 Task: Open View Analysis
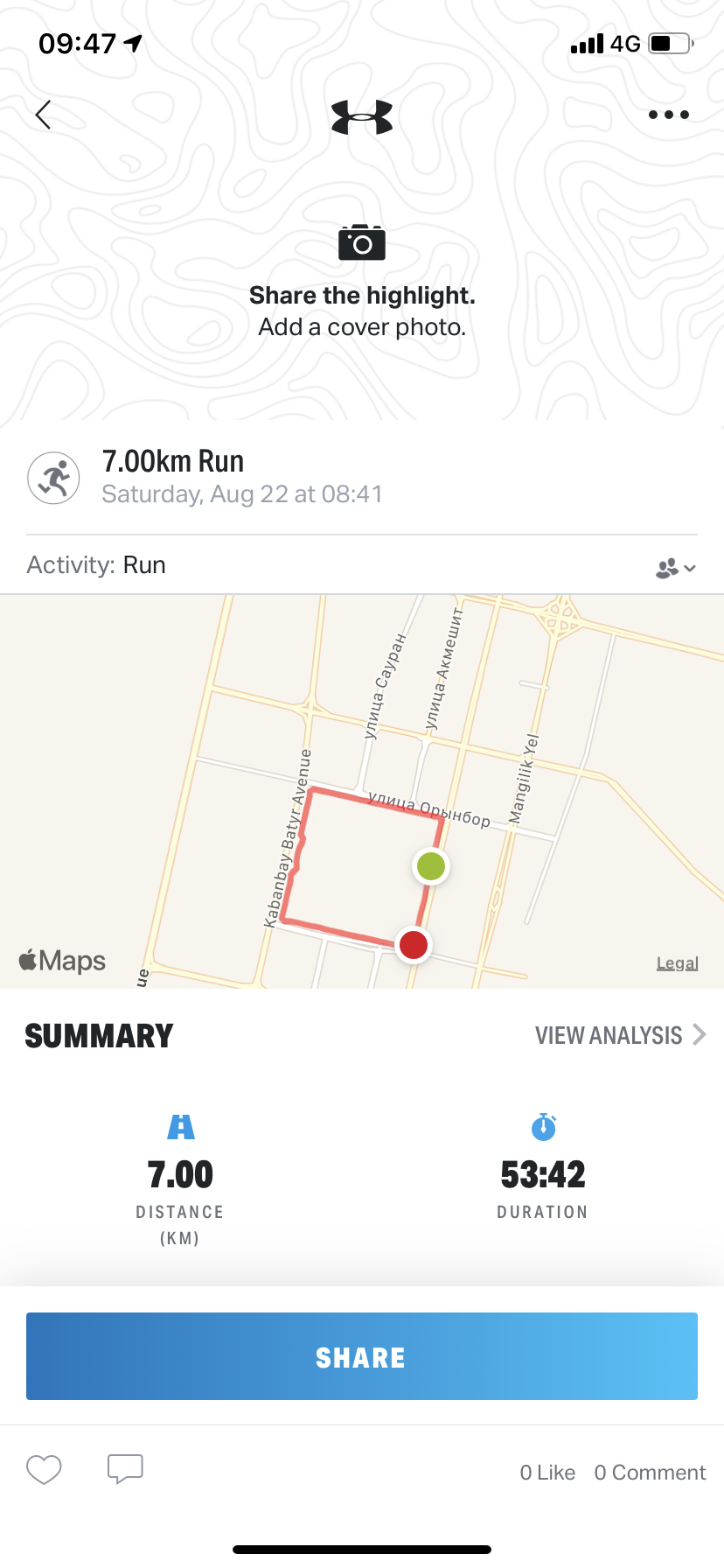tap(619, 1035)
